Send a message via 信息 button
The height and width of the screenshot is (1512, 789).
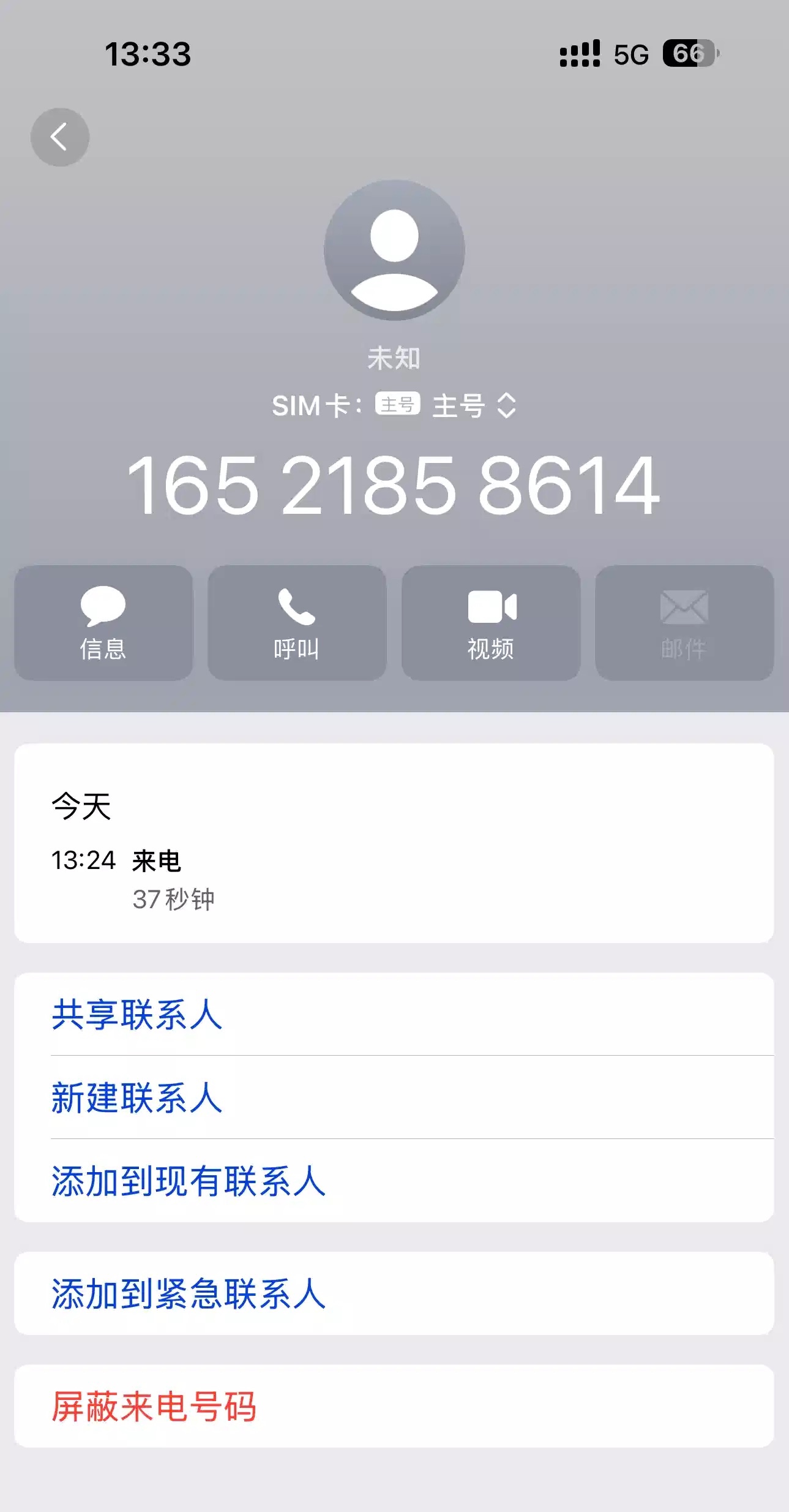pyautogui.click(x=103, y=623)
